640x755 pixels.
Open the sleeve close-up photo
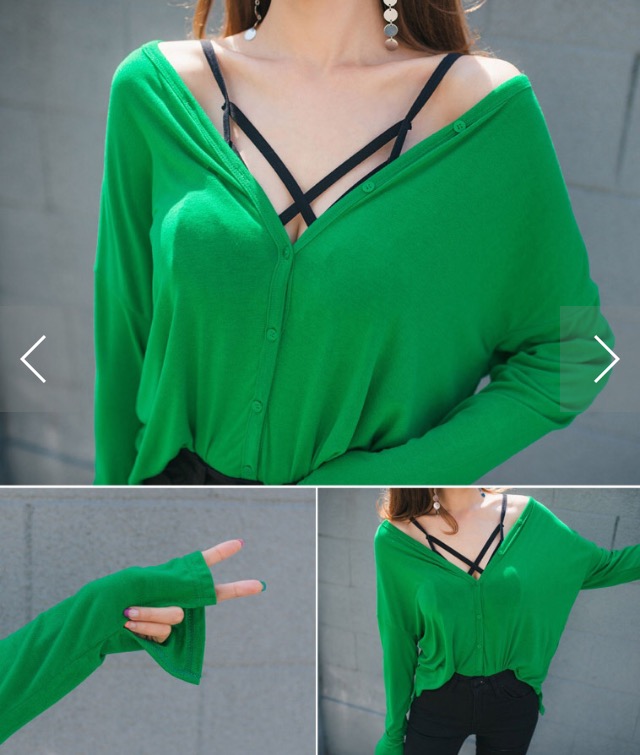click(158, 621)
